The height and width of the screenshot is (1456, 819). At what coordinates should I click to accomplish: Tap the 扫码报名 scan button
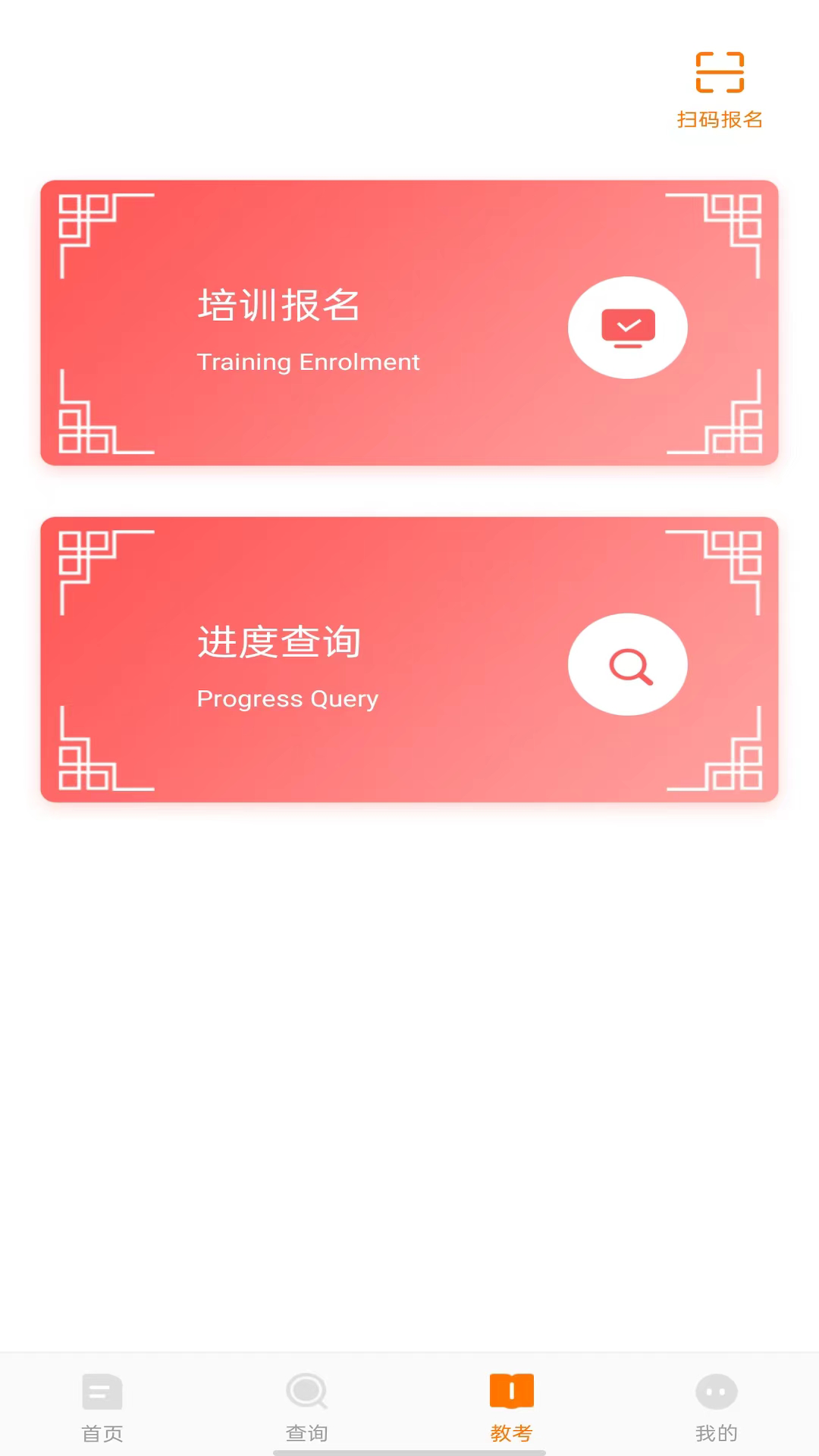pos(720,90)
